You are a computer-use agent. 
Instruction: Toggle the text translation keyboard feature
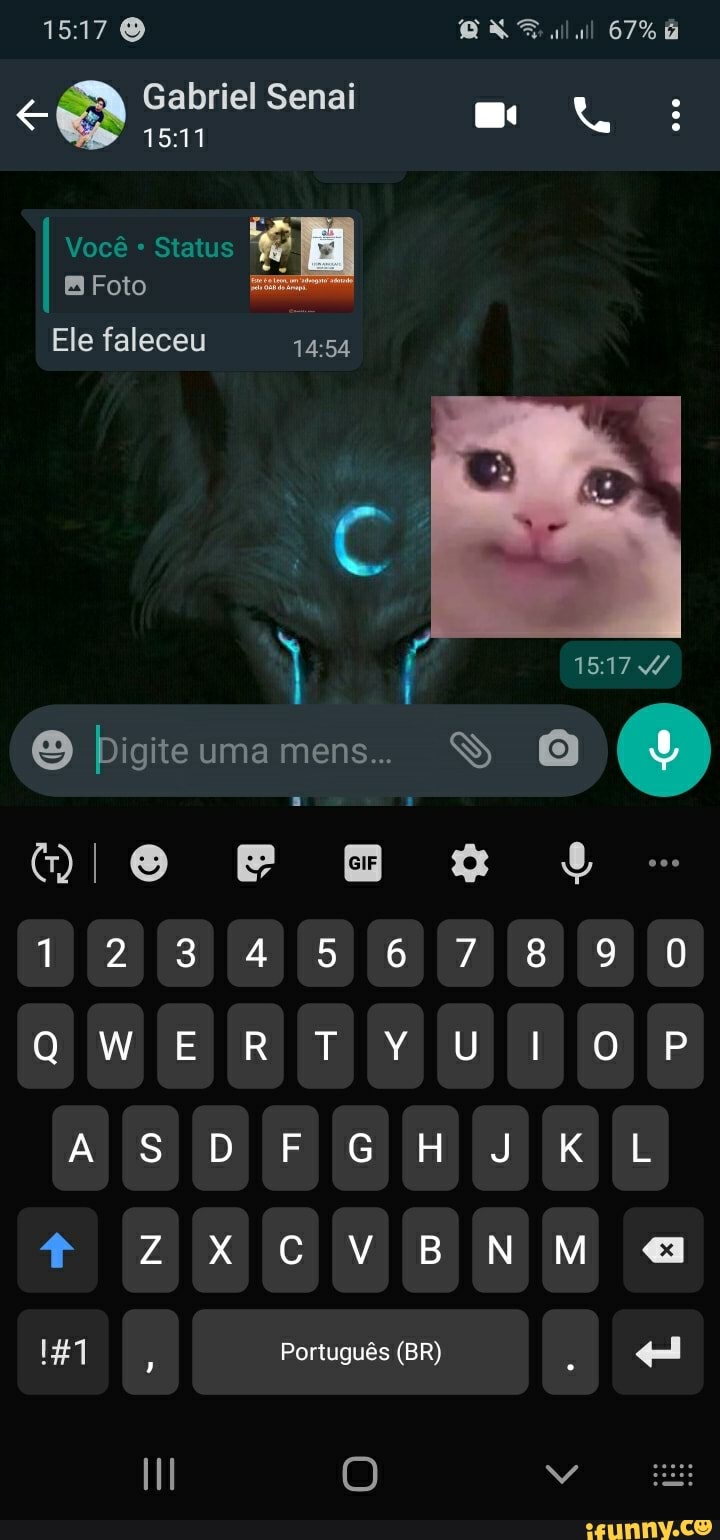click(50, 863)
